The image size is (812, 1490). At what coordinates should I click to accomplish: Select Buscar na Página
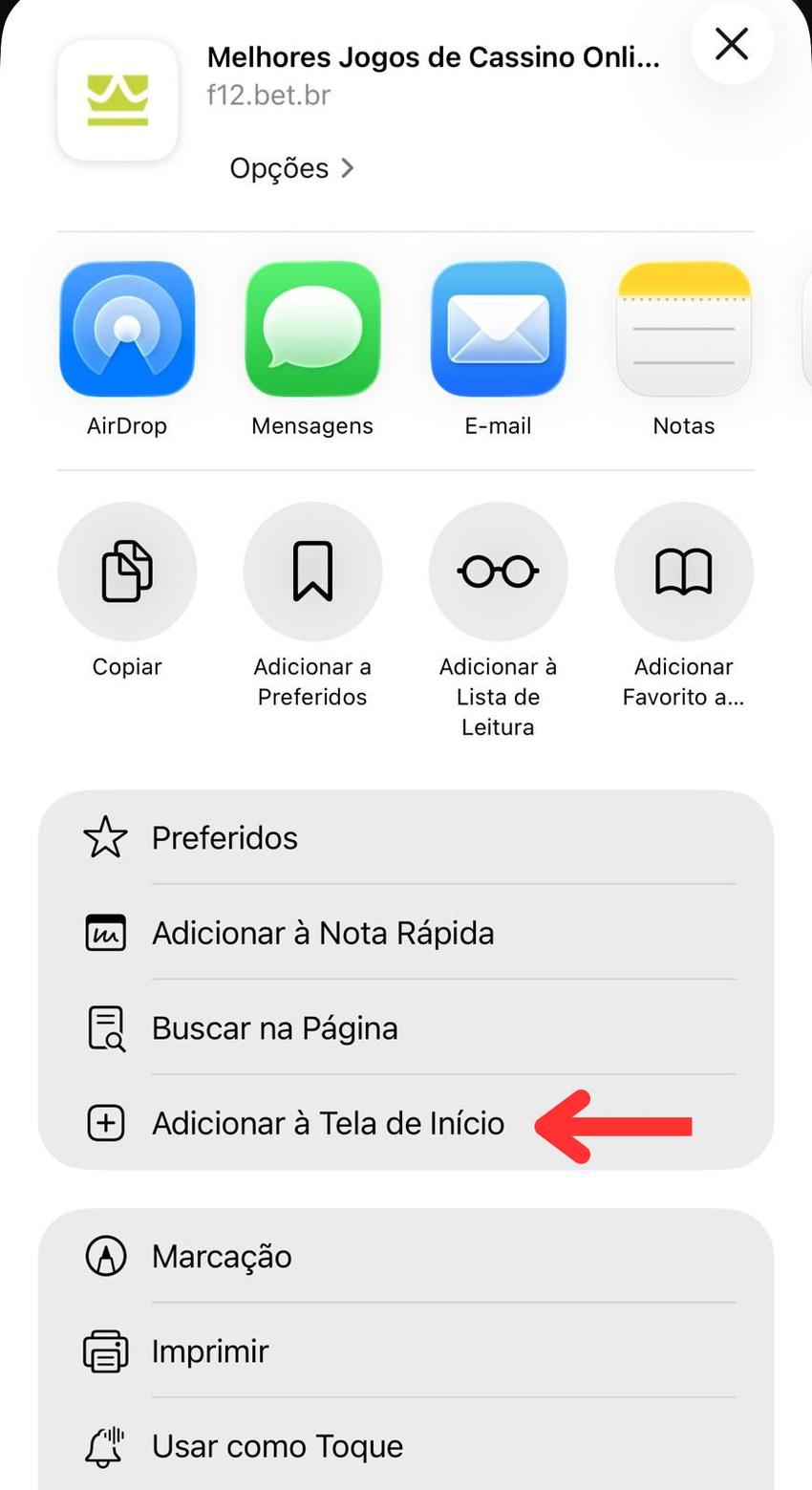point(274,1027)
